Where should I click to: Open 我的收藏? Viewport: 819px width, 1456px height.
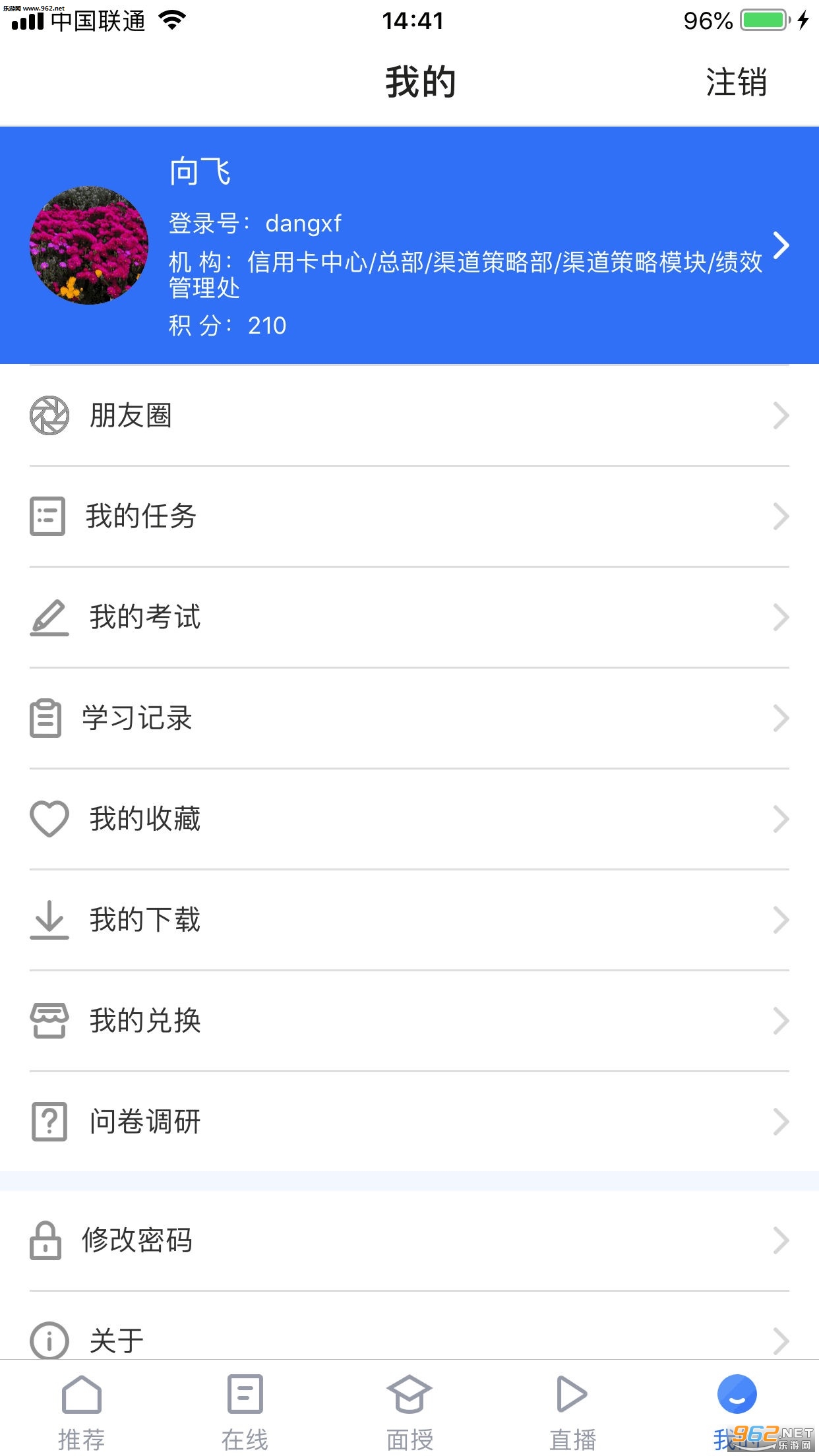(x=409, y=819)
